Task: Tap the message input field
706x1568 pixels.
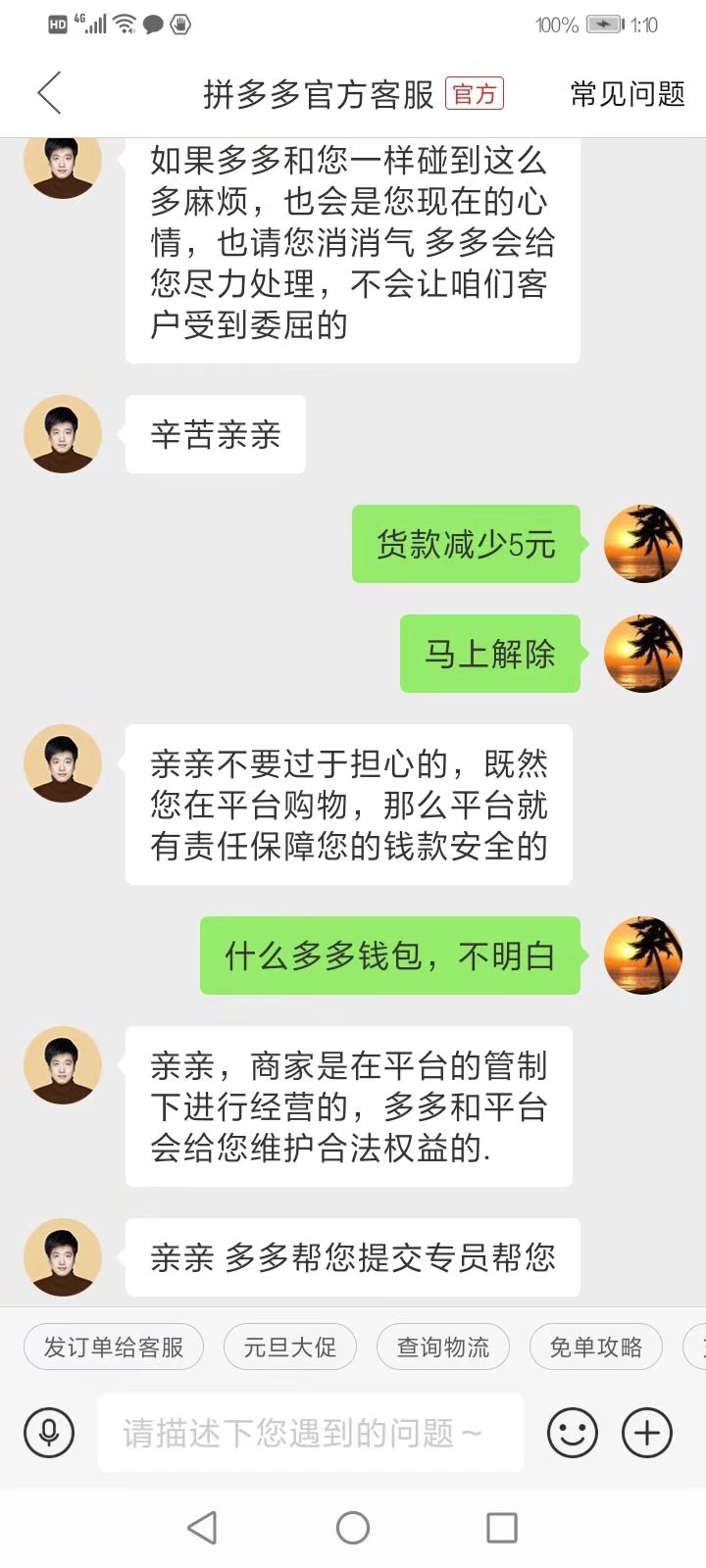Action: pos(311,1432)
